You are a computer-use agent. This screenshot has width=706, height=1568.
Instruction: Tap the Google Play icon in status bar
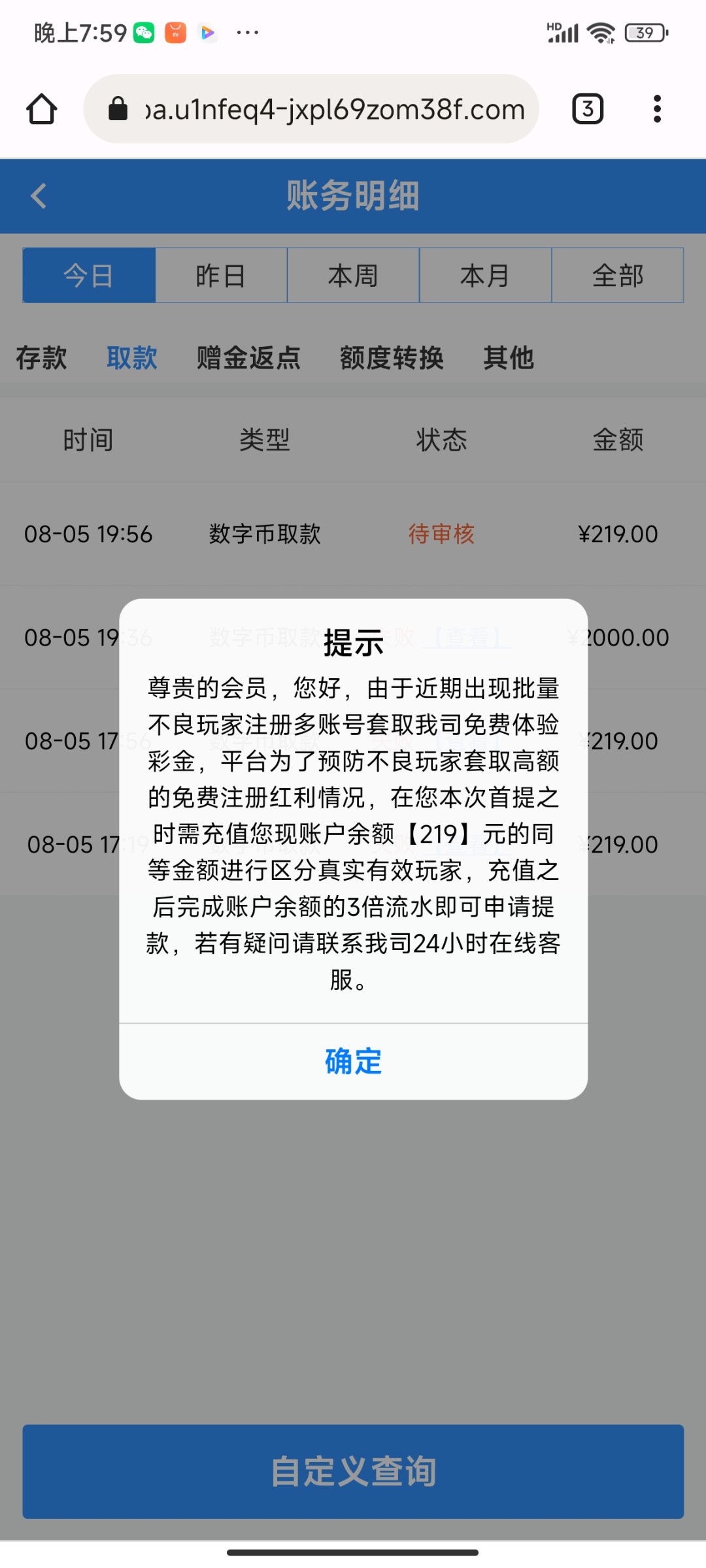208,31
